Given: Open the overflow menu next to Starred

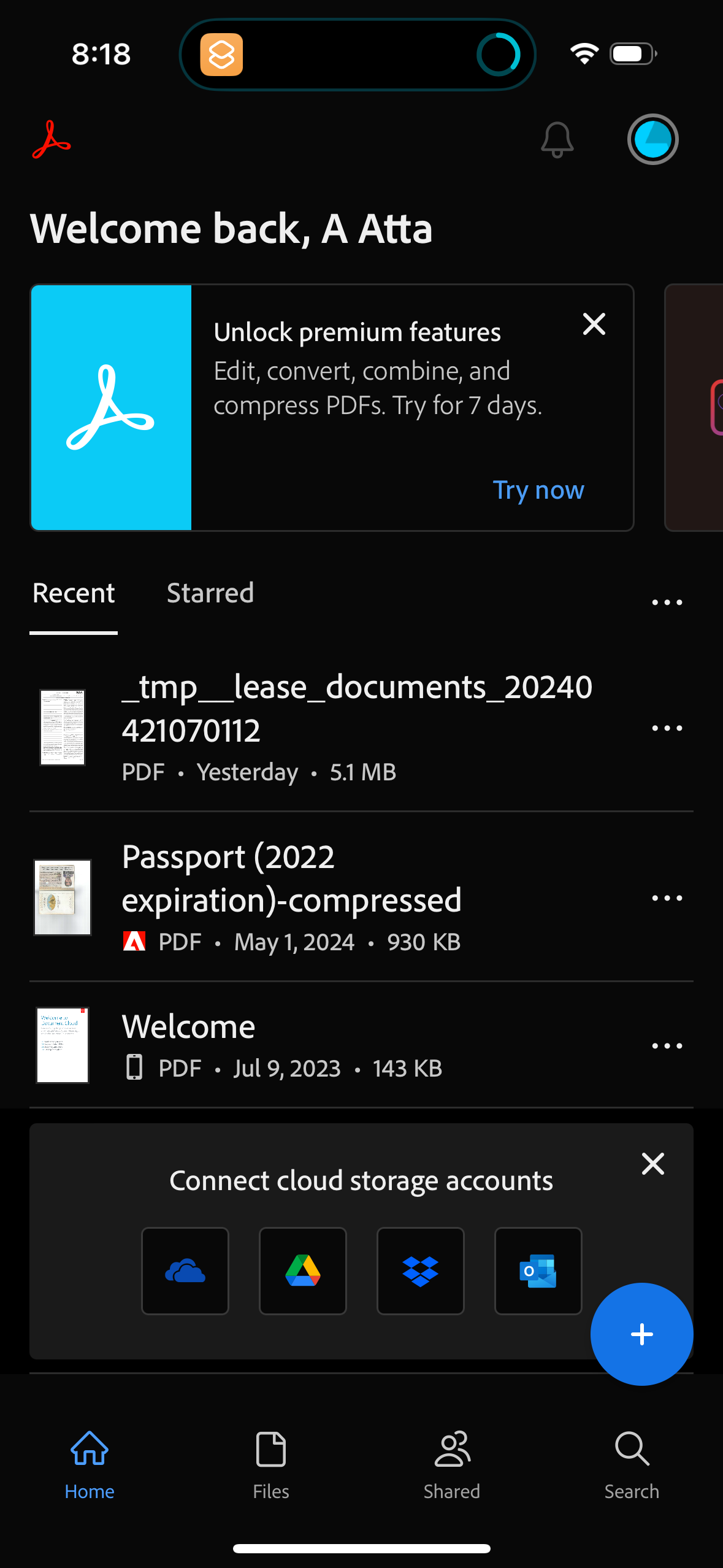Looking at the screenshot, I should 666,602.
